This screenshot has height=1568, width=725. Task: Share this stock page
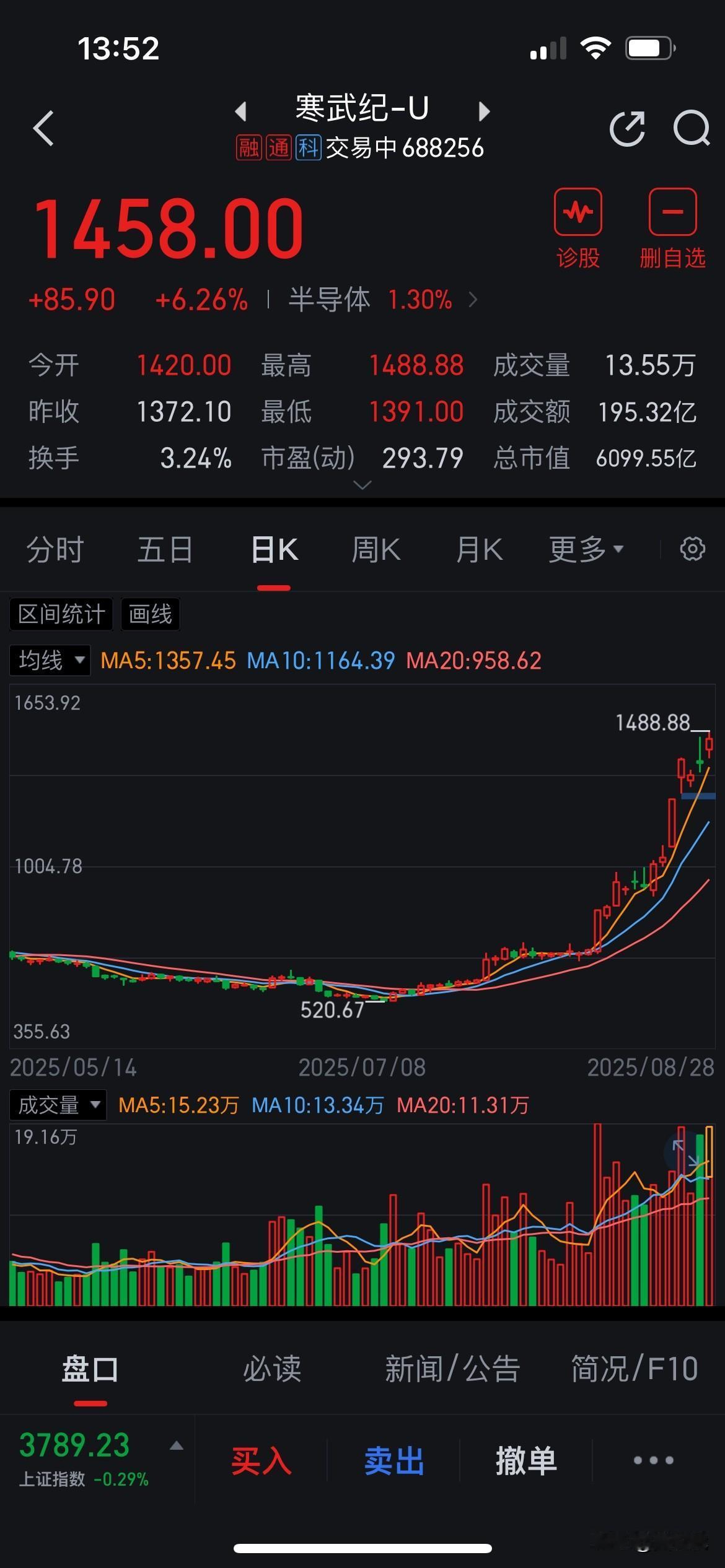click(627, 129)
